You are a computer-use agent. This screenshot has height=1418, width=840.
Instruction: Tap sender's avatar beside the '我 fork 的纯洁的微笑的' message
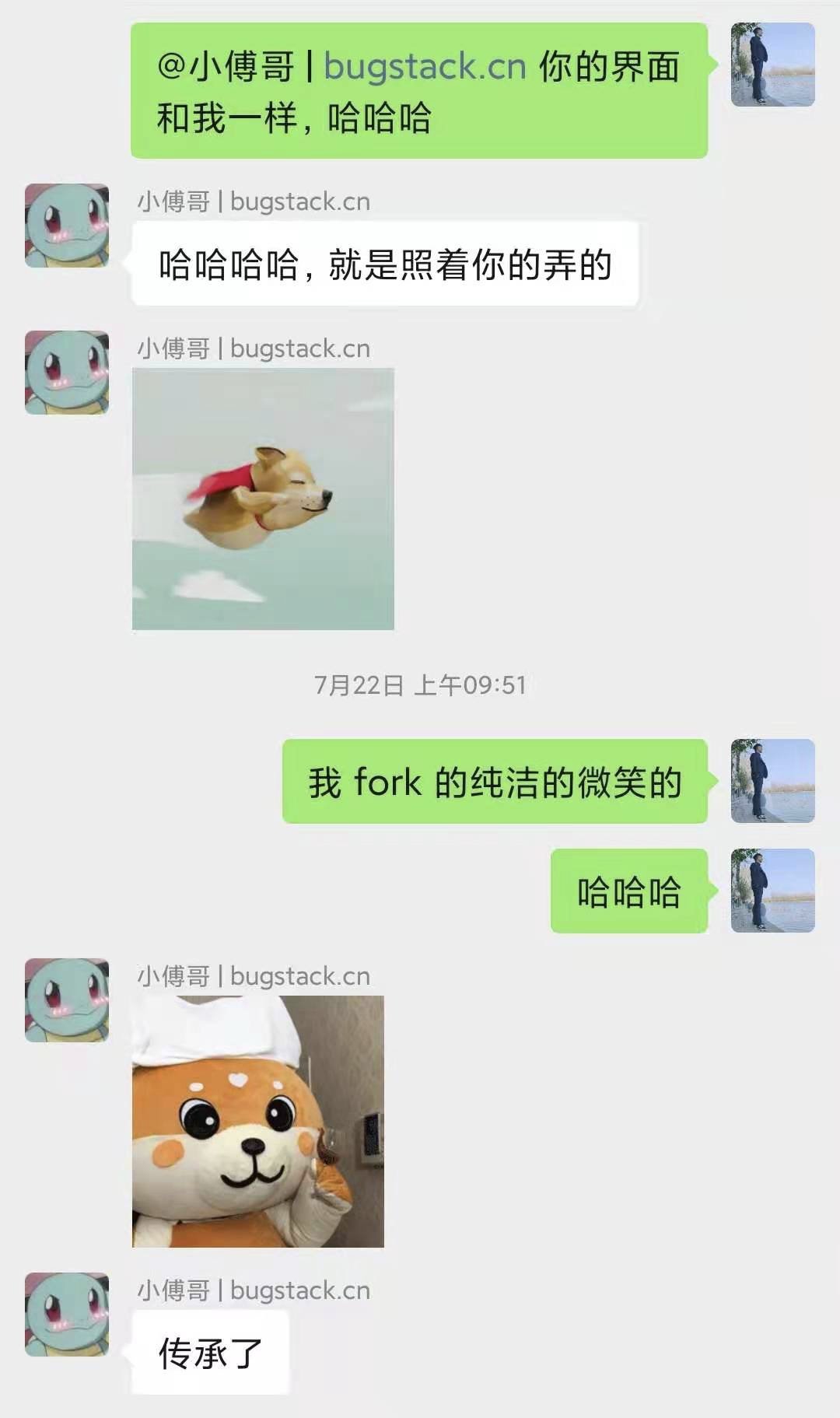point(772,781)
